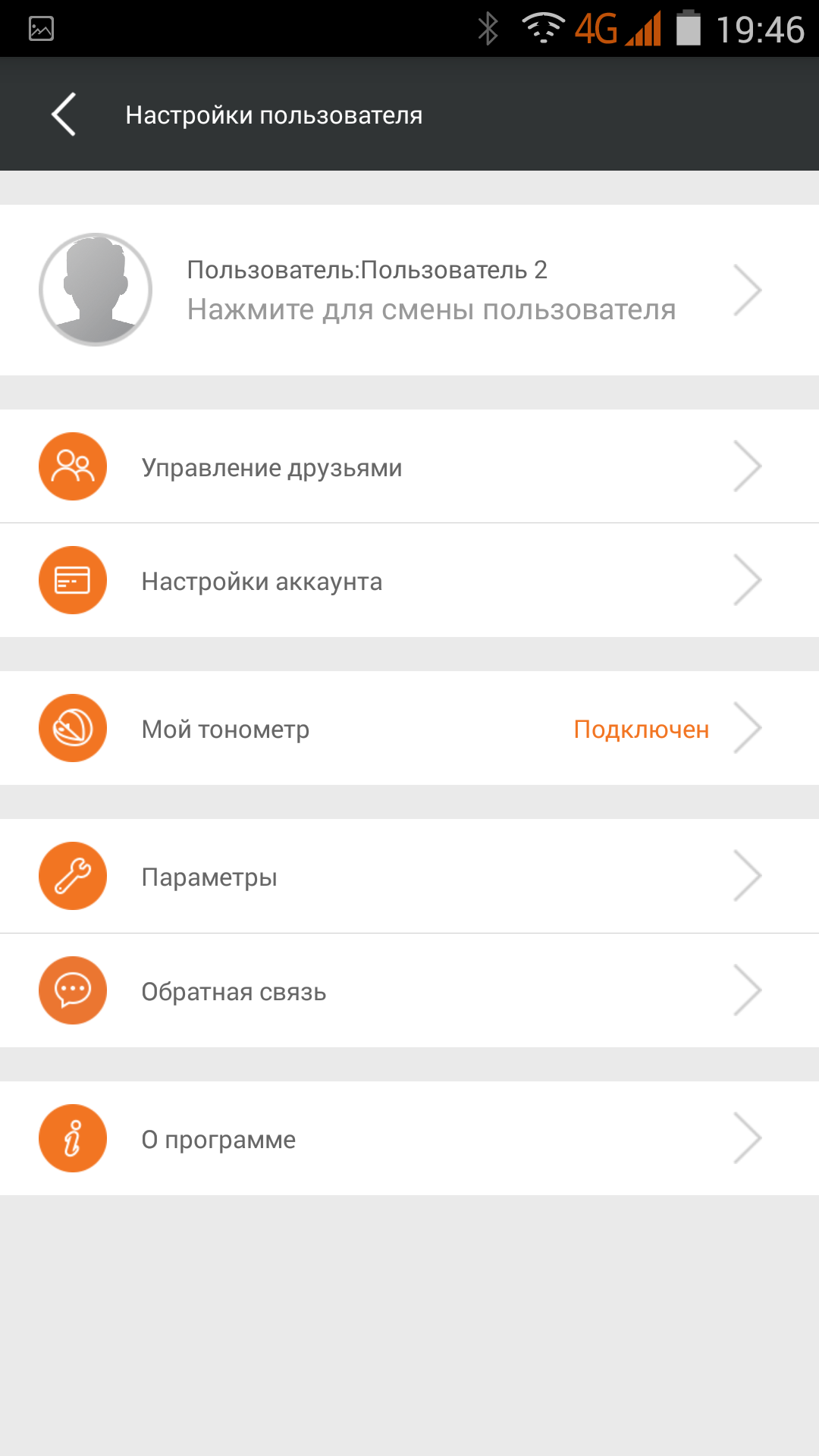Viewport: 819px width, 1456px height.
Task: Tap the Пользователь 2 row to switch user
Action: click(x=409, y=290)
